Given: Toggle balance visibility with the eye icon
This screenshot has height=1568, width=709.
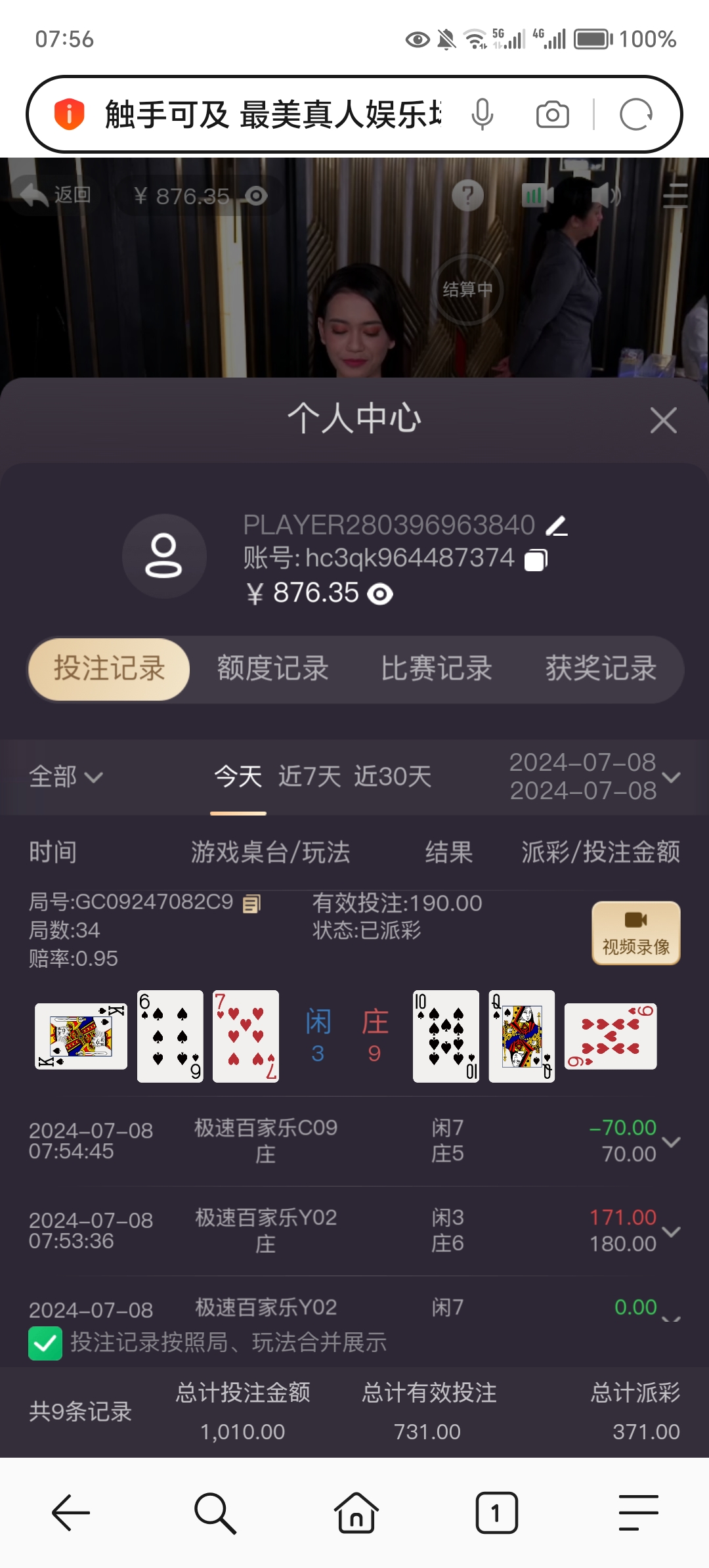Looking at the screenshot, I should point(255,195).
